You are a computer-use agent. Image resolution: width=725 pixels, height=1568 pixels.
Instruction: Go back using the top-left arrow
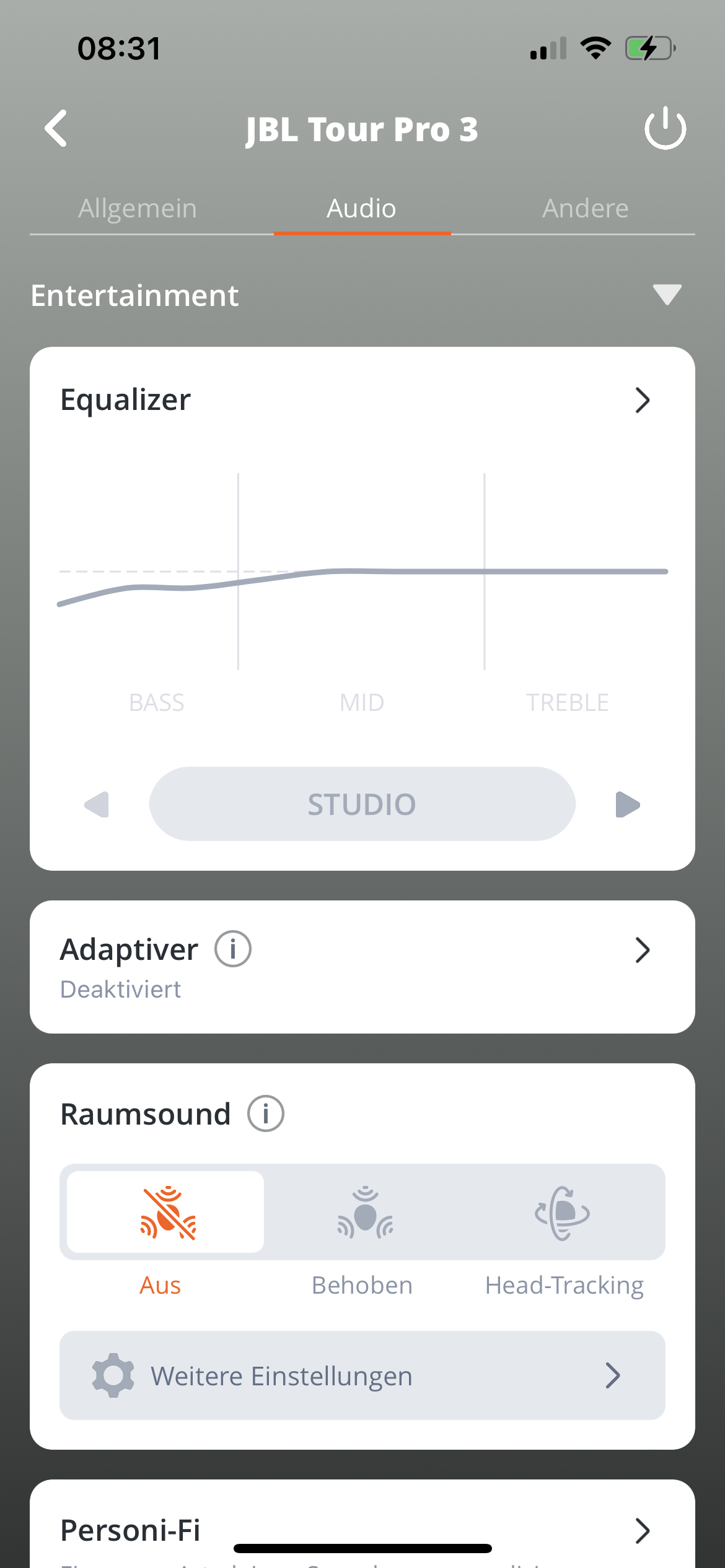click(x=56, y=129)
